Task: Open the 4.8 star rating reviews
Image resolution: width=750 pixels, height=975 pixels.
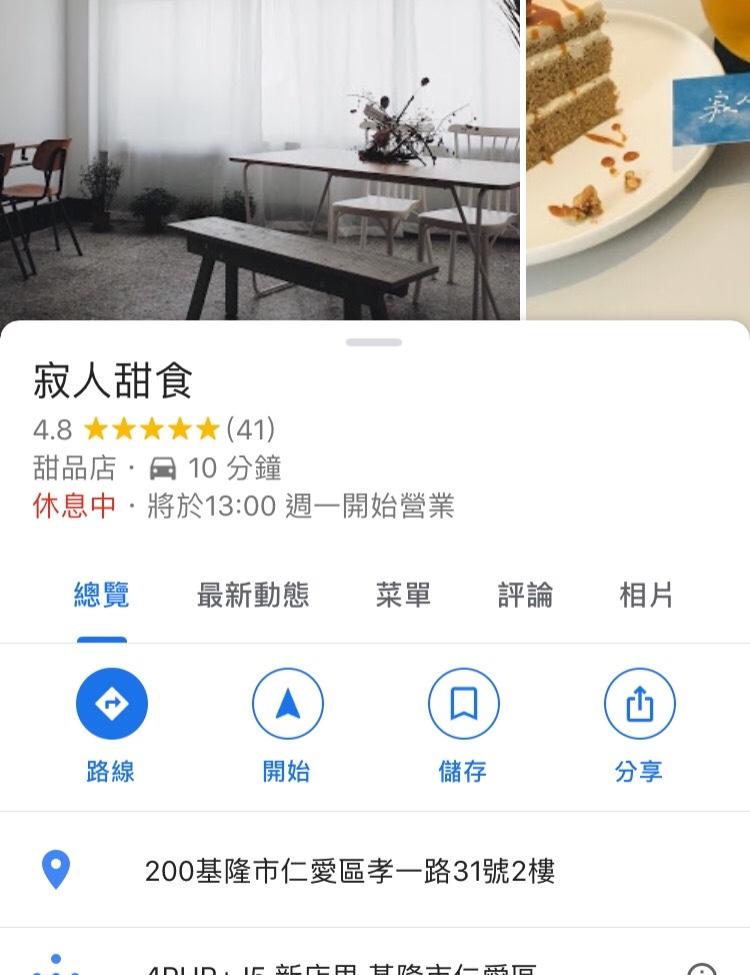Action: [153, 430]
